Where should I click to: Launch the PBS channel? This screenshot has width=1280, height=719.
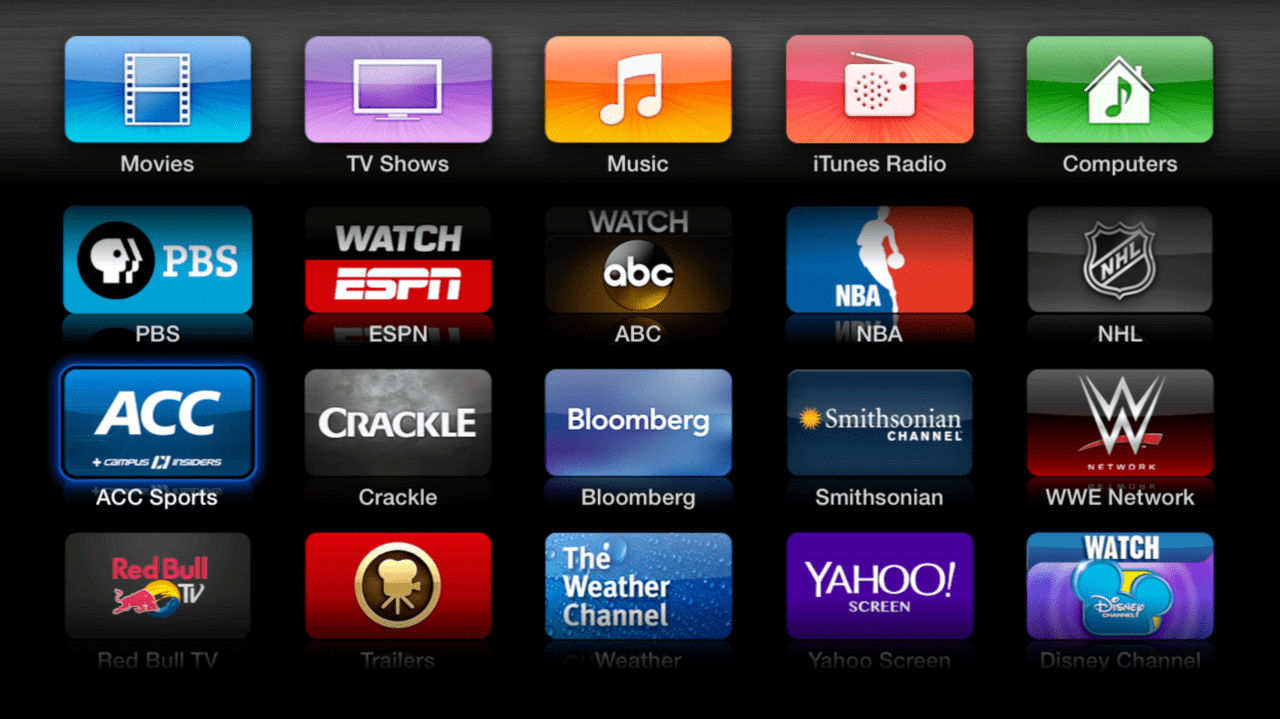pos(158,260)
